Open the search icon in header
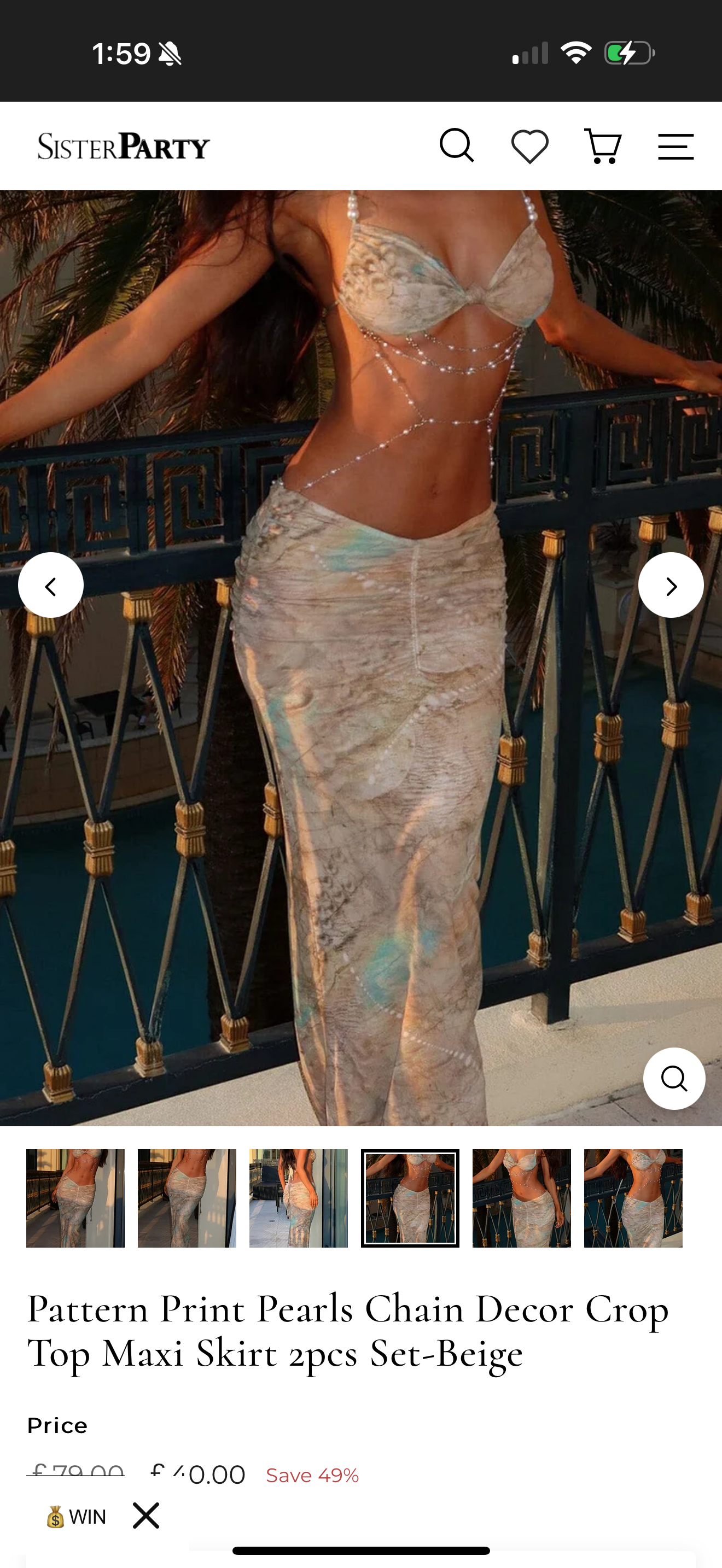Viewport: 722px width, 1568px height. pyautogui.click(x=457, y=146)
